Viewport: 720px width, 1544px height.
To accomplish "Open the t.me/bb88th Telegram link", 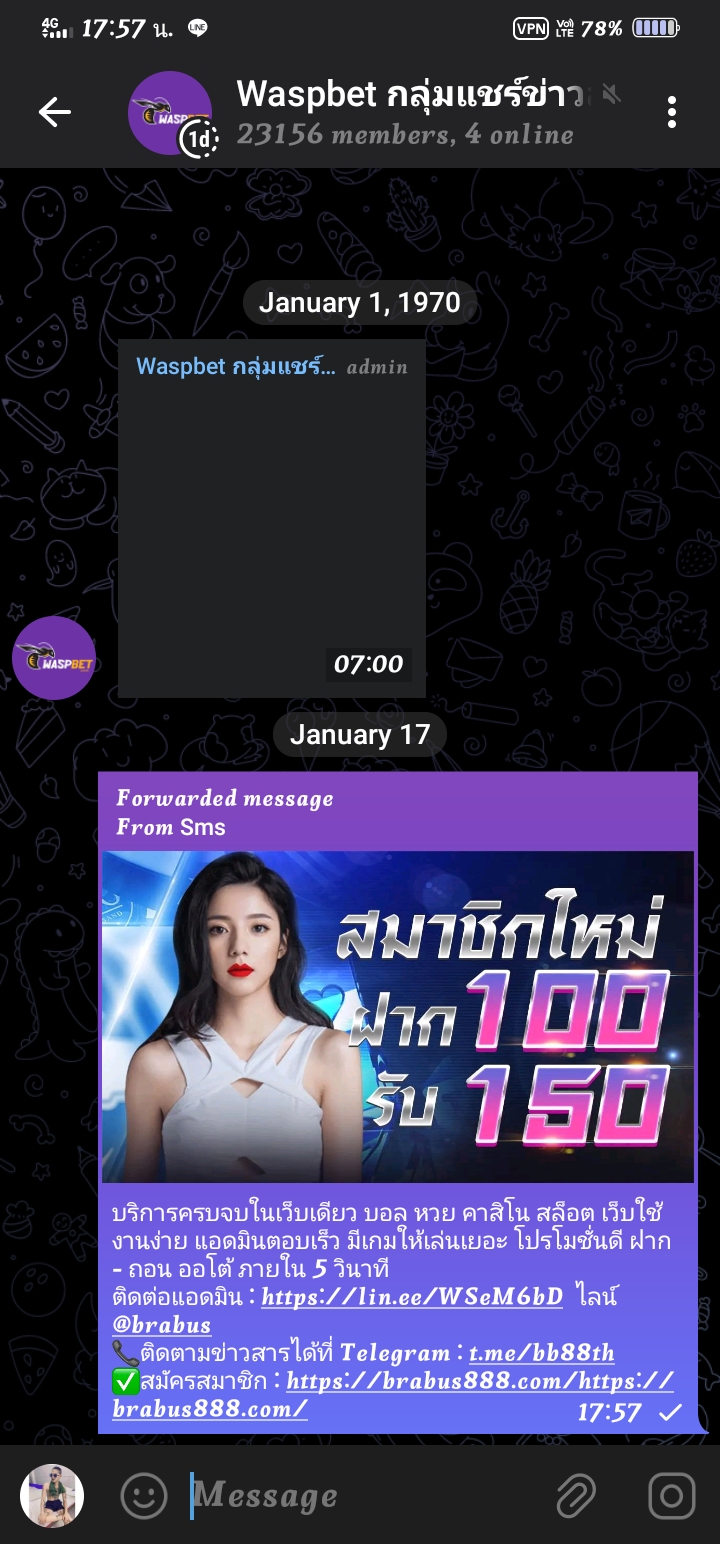I will point(541,1353).
